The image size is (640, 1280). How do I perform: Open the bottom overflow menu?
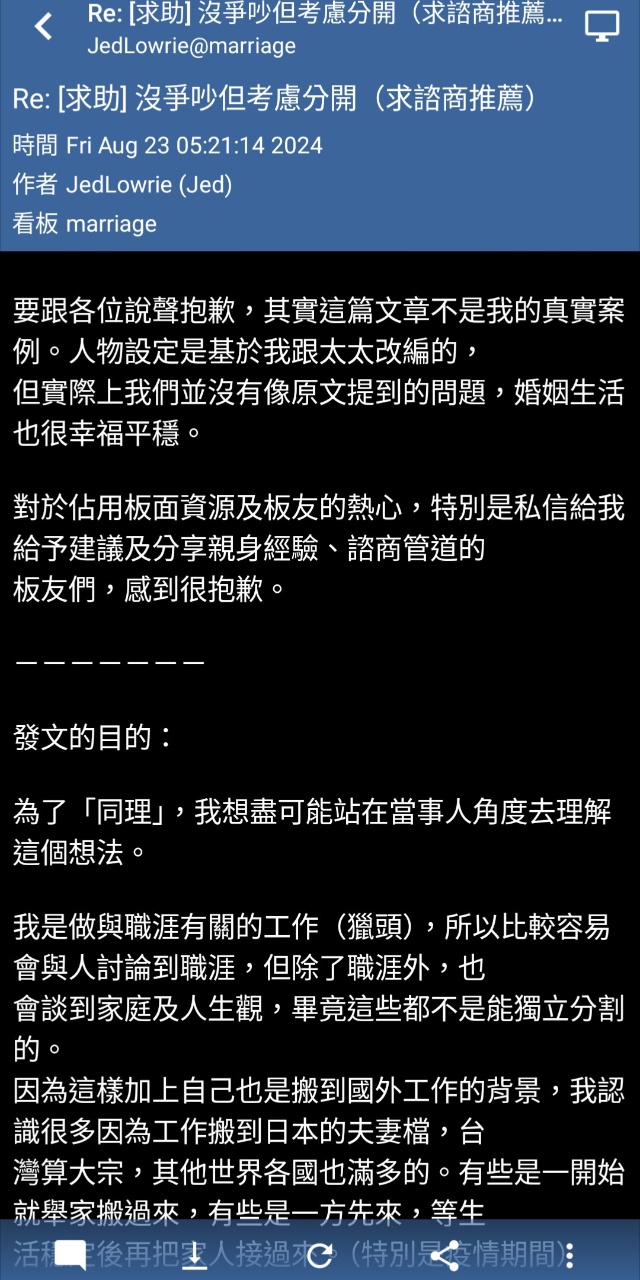pos(569,1255)
